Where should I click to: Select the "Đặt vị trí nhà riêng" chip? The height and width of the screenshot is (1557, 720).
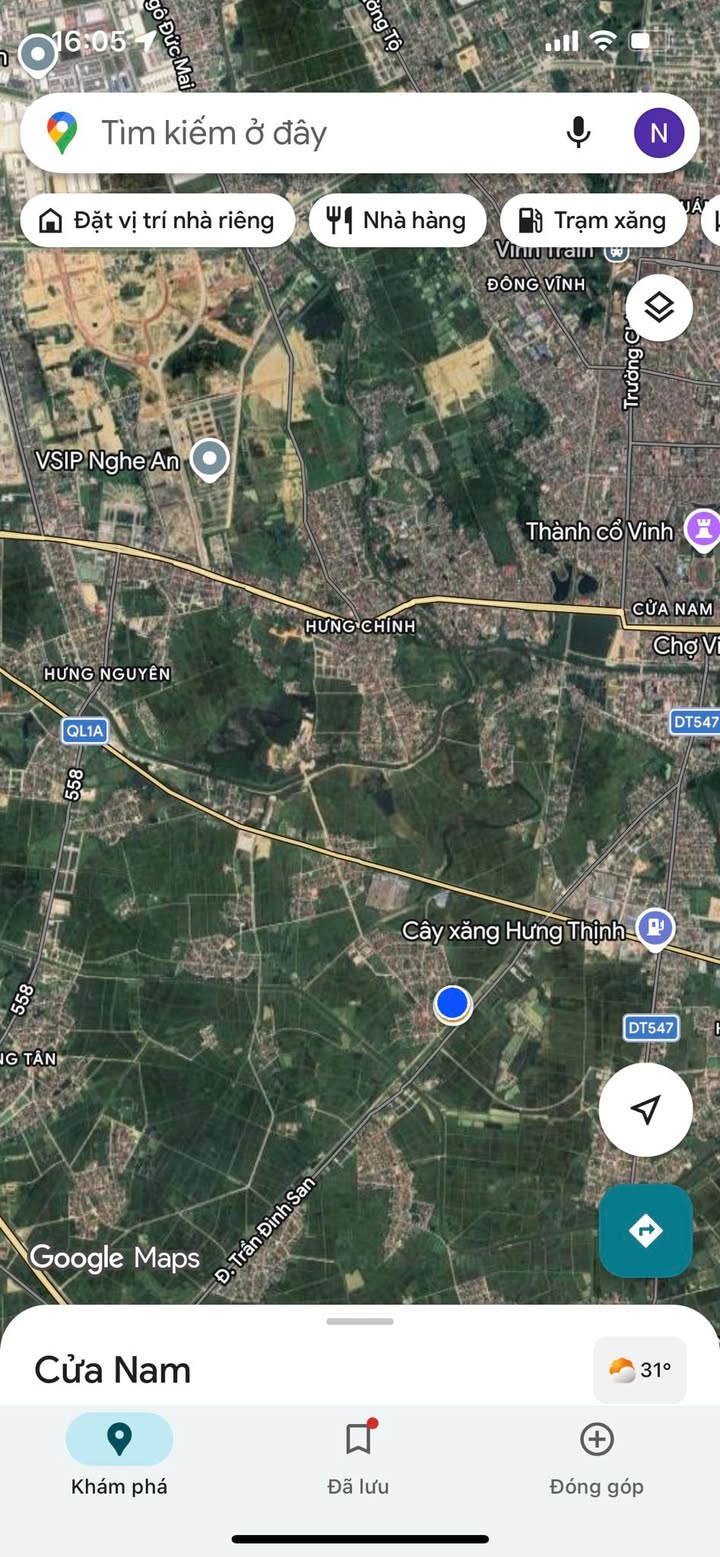(x=157, y=221)
